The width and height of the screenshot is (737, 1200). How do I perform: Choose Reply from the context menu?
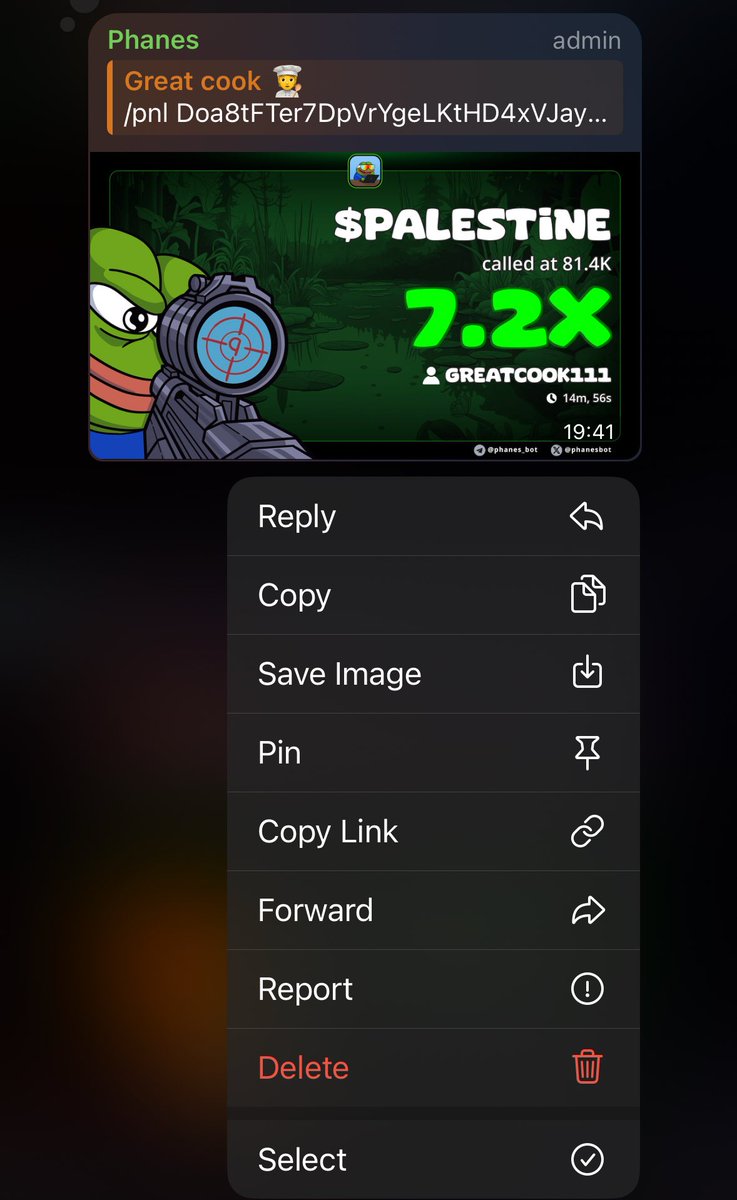coord(432,516)
